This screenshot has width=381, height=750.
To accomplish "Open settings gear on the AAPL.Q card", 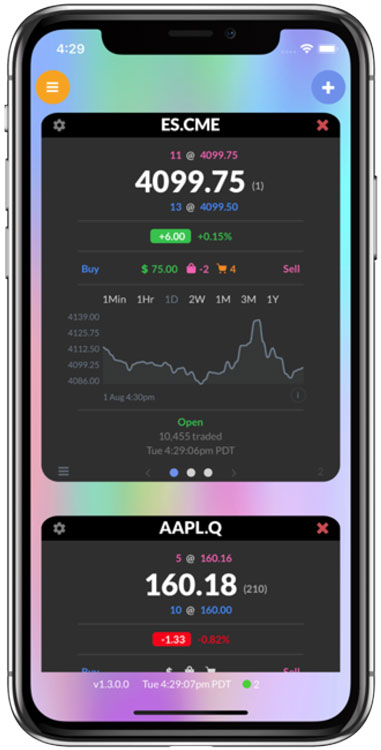I will pyautogui.click(x=59, y=529).
